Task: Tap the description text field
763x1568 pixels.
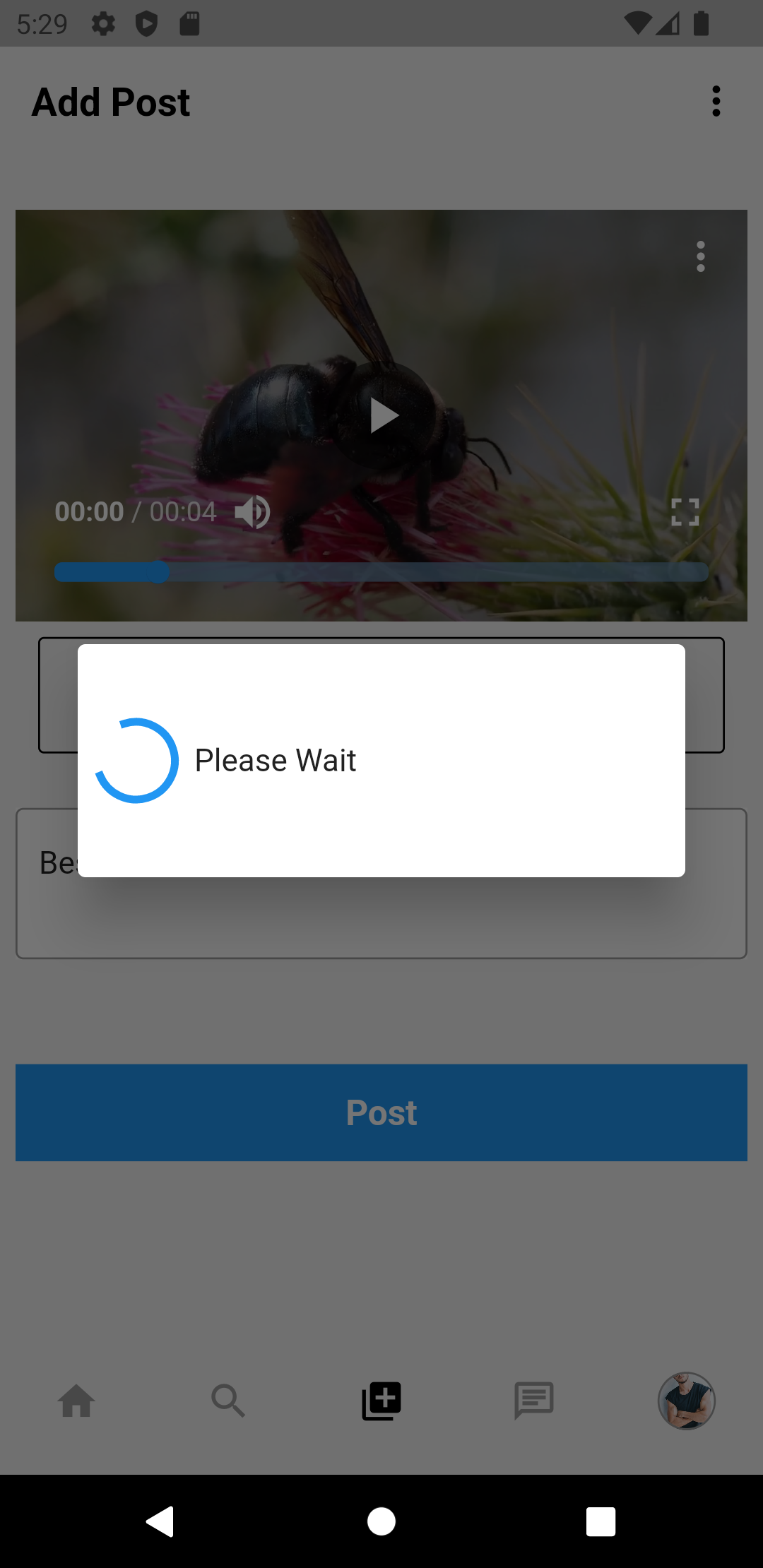Action: (x=381, y=884)
